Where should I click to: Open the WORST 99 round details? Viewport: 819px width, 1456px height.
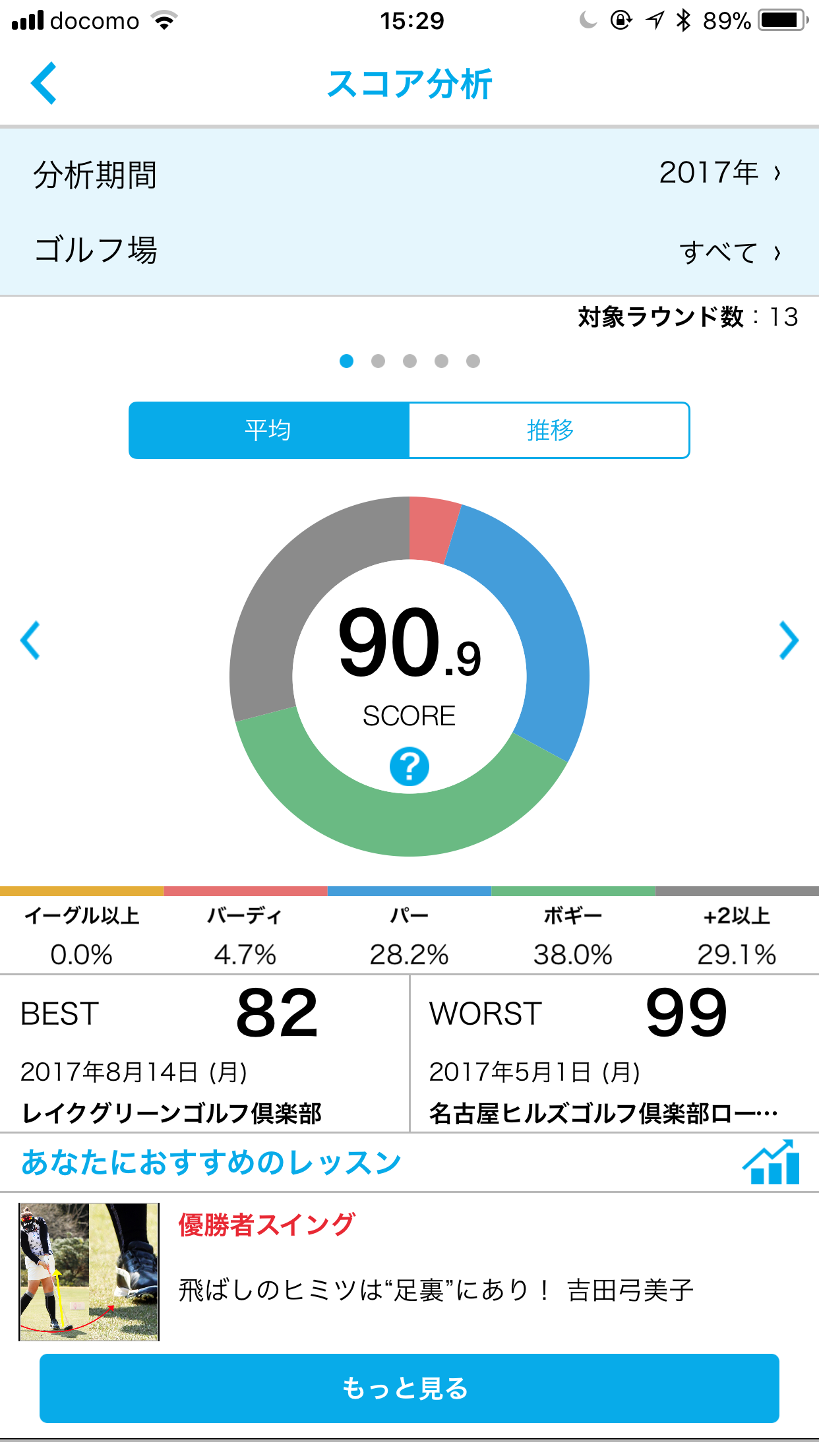coord(613,1054)
